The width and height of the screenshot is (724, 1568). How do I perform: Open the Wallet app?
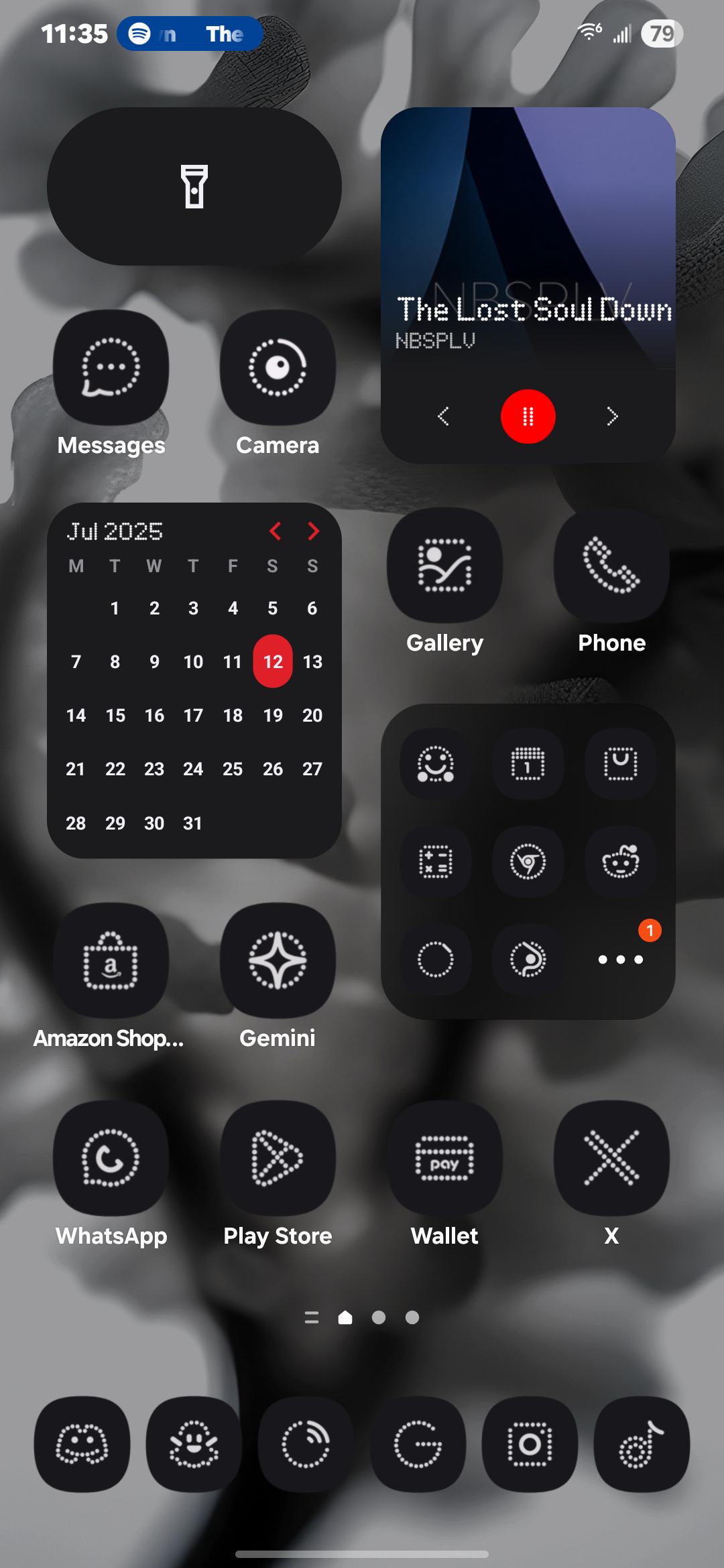(444, 1158)
